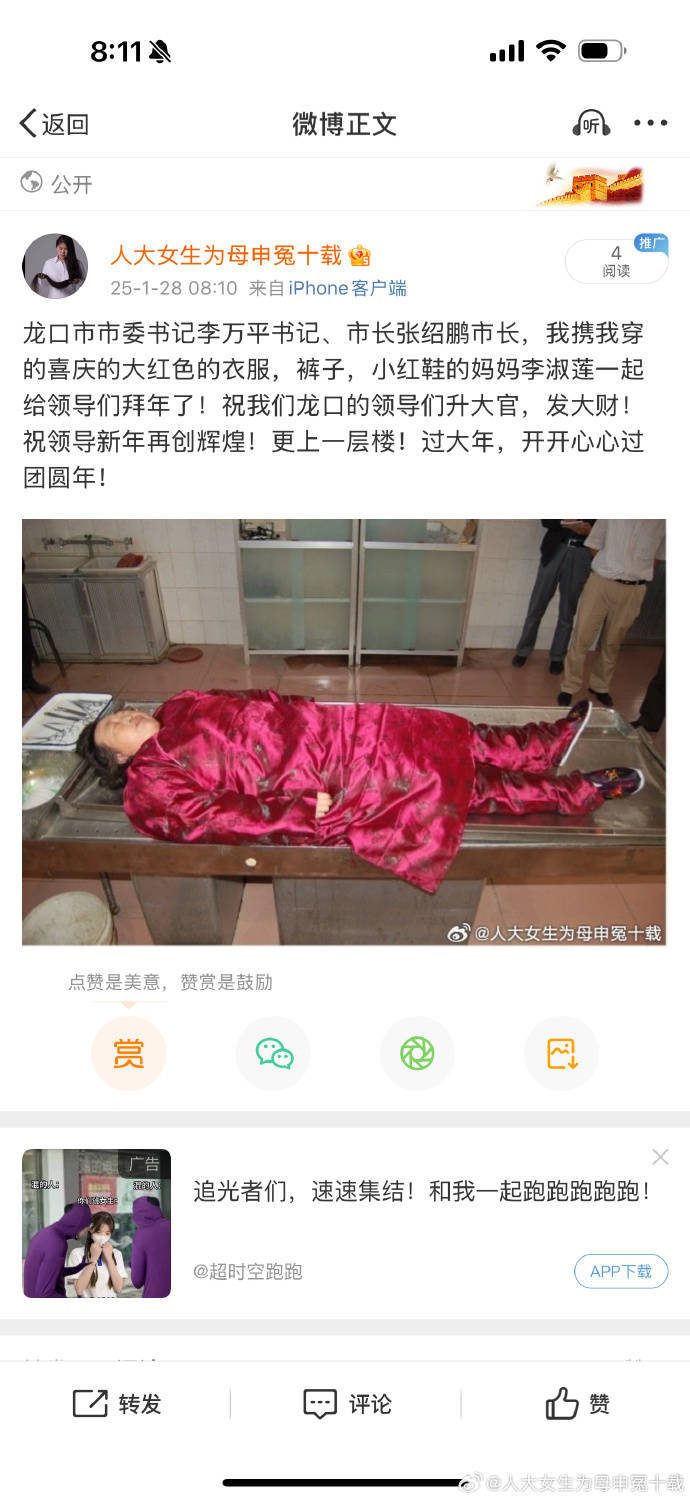Open the listen headphone icon
Viewport: 690px width, 1499px height.
coord(591,124)
